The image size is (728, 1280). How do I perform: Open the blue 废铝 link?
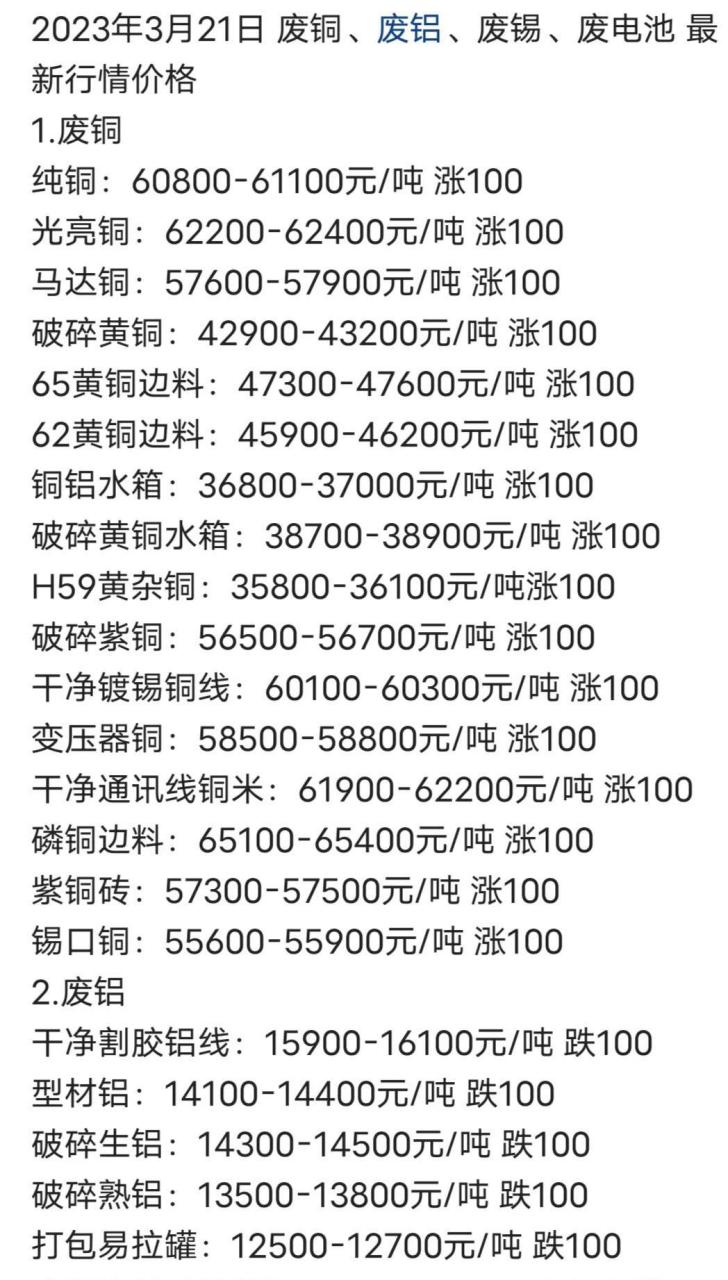[409, 30]
